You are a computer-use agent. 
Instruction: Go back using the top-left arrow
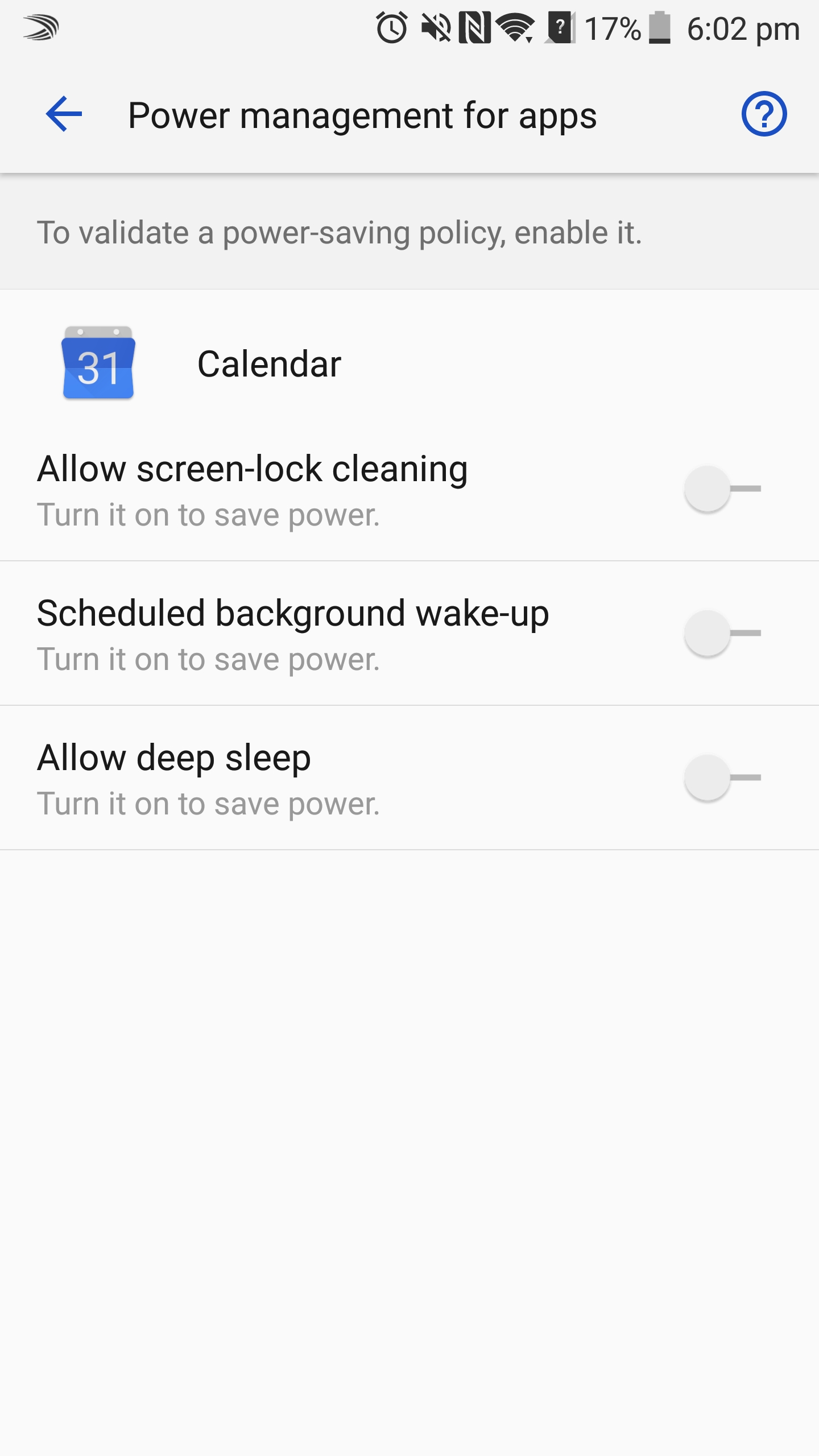click(64, 114)
